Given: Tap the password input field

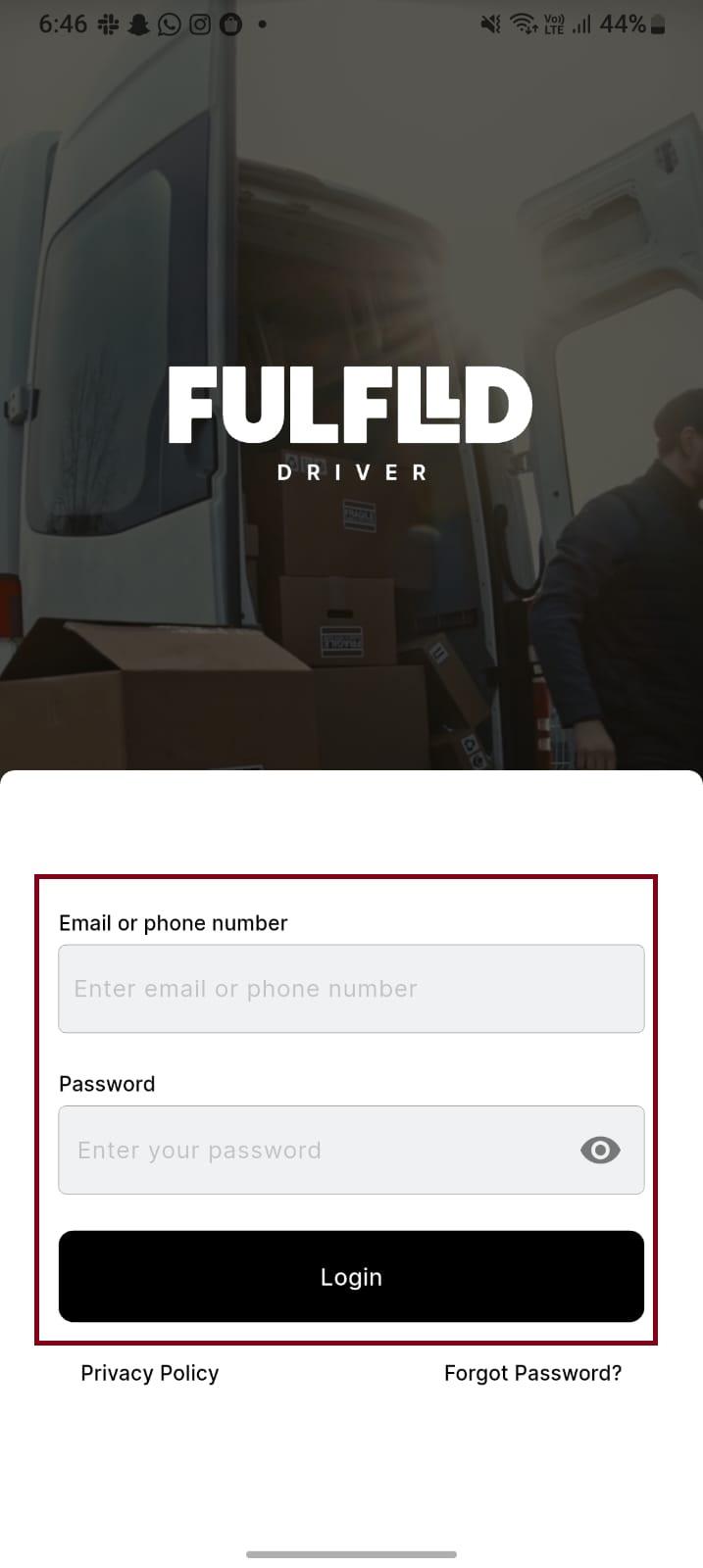Looking at the screenshot, I should pos(314,1150).
